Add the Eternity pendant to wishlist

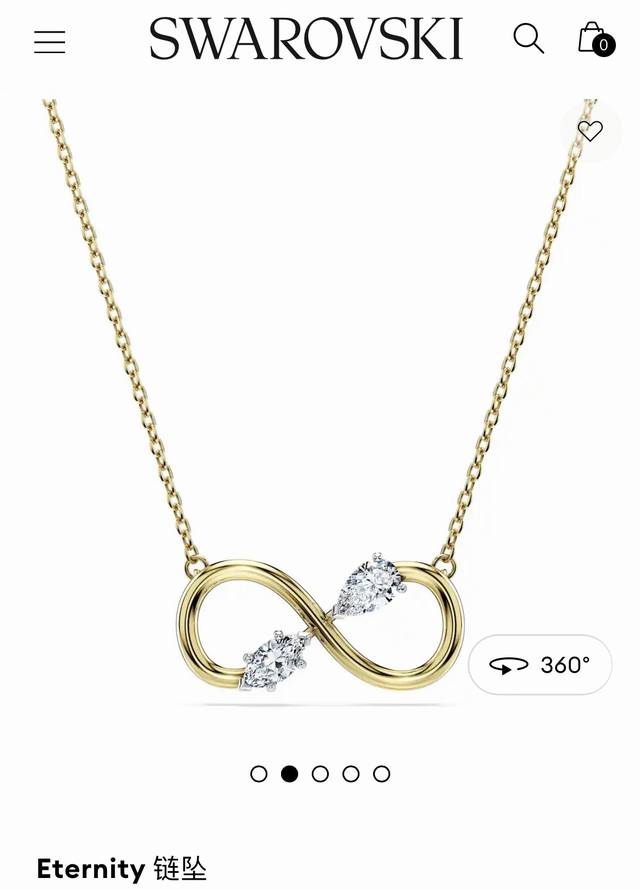click(590, 131)
